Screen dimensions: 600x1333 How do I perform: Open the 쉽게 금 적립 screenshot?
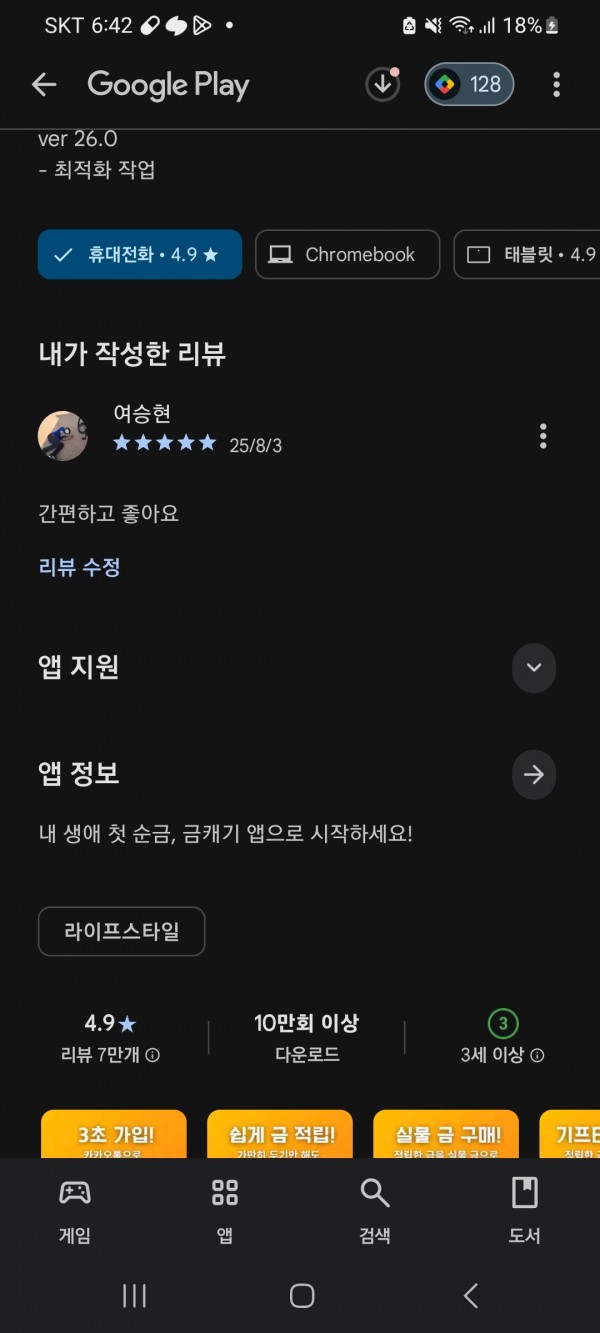[280, 1133]
